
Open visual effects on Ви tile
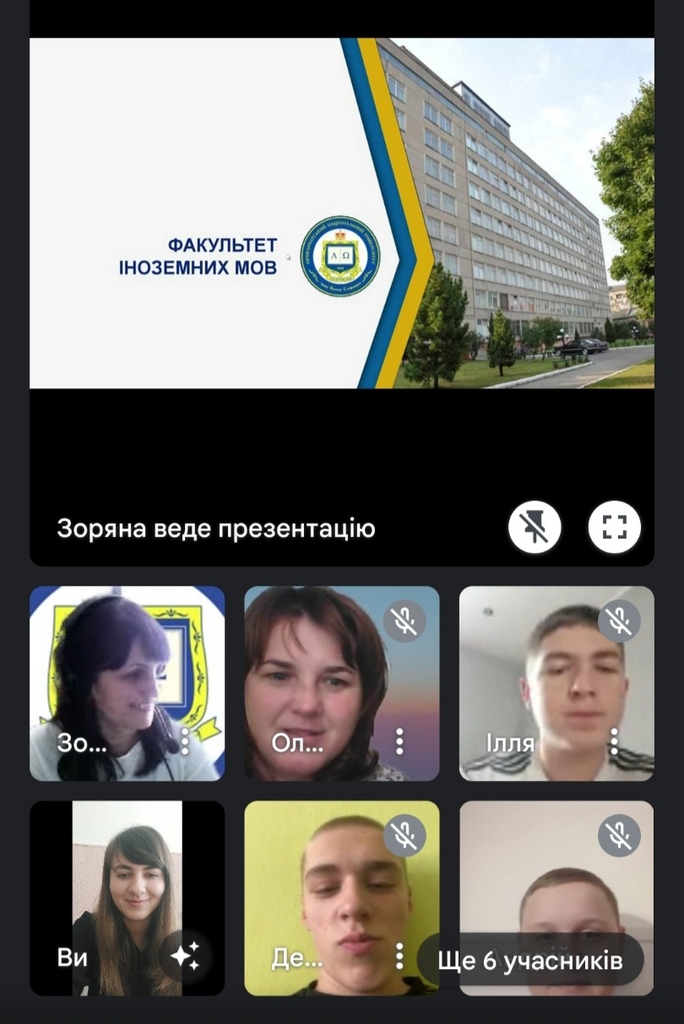pos(185,956)
